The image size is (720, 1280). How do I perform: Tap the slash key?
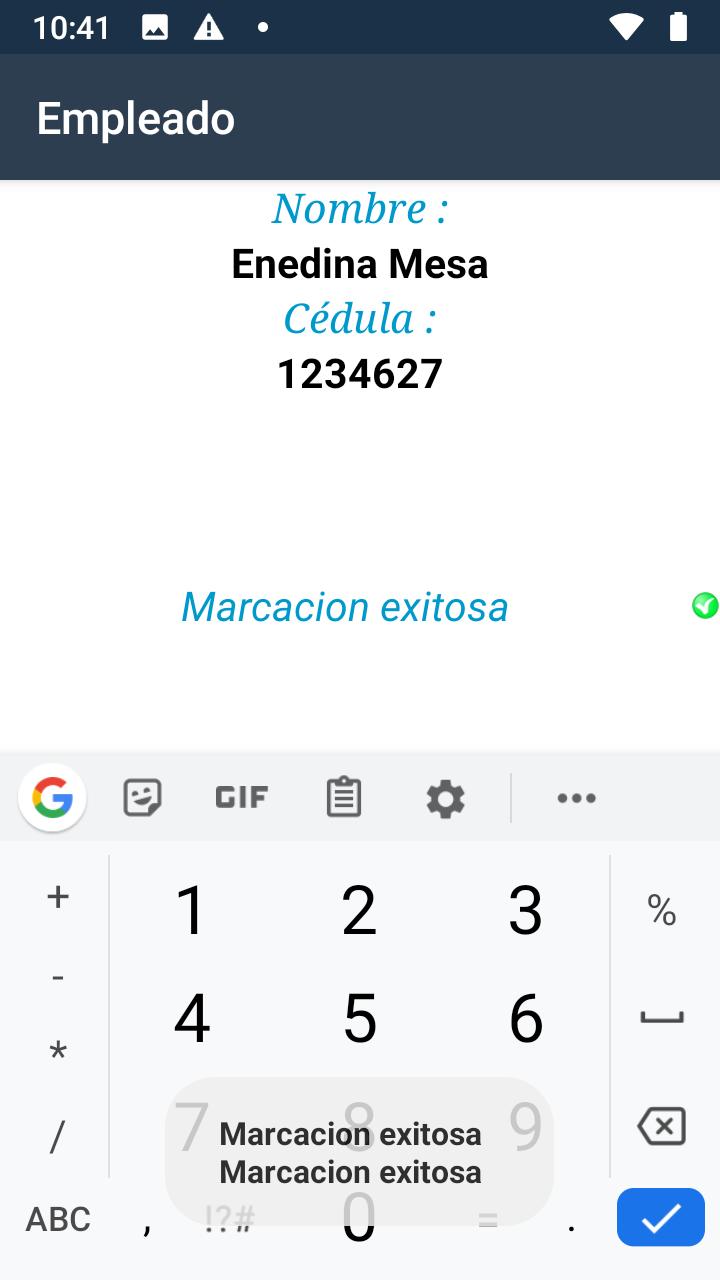[x=58, y=1136]
